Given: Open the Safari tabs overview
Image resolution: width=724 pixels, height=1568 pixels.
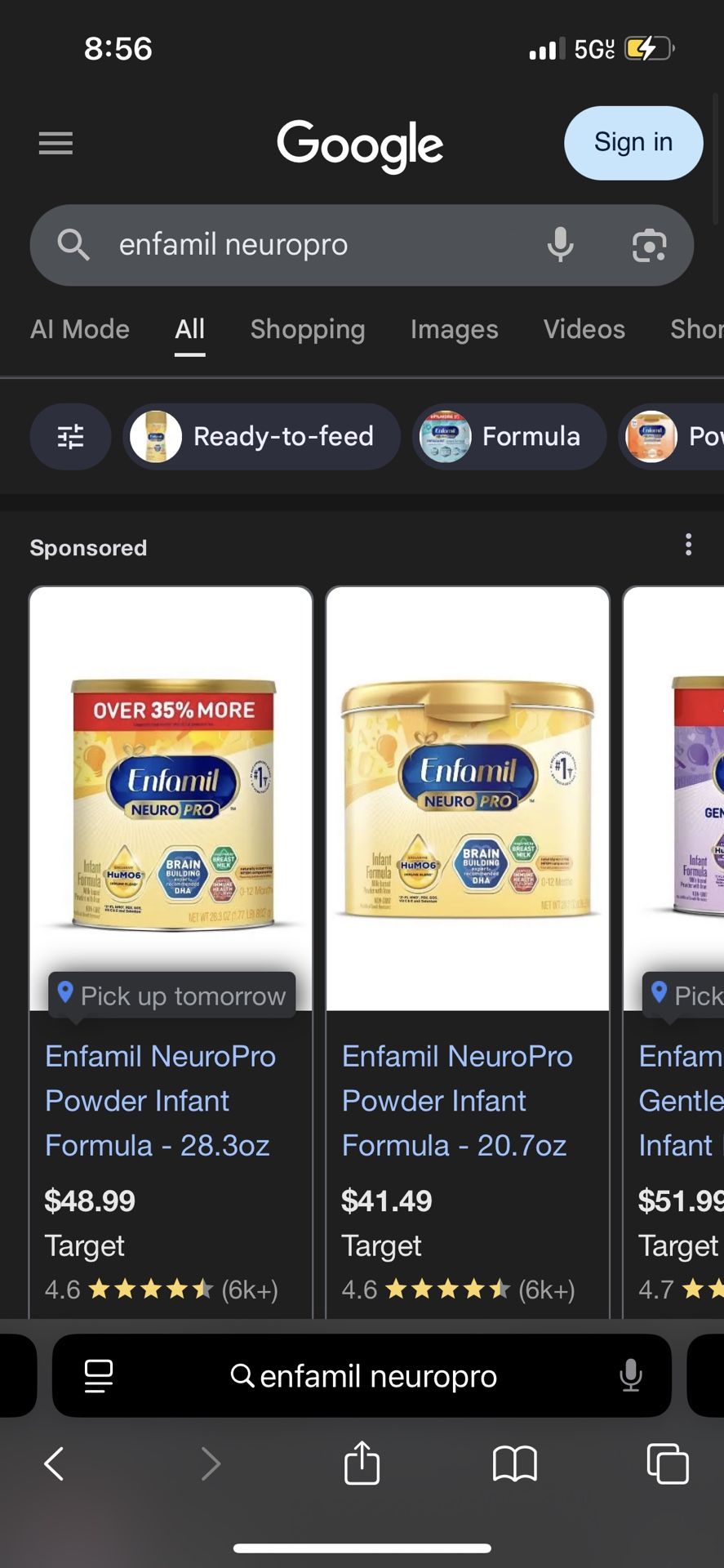Looking at the screenshot, I should (667, 1463).
